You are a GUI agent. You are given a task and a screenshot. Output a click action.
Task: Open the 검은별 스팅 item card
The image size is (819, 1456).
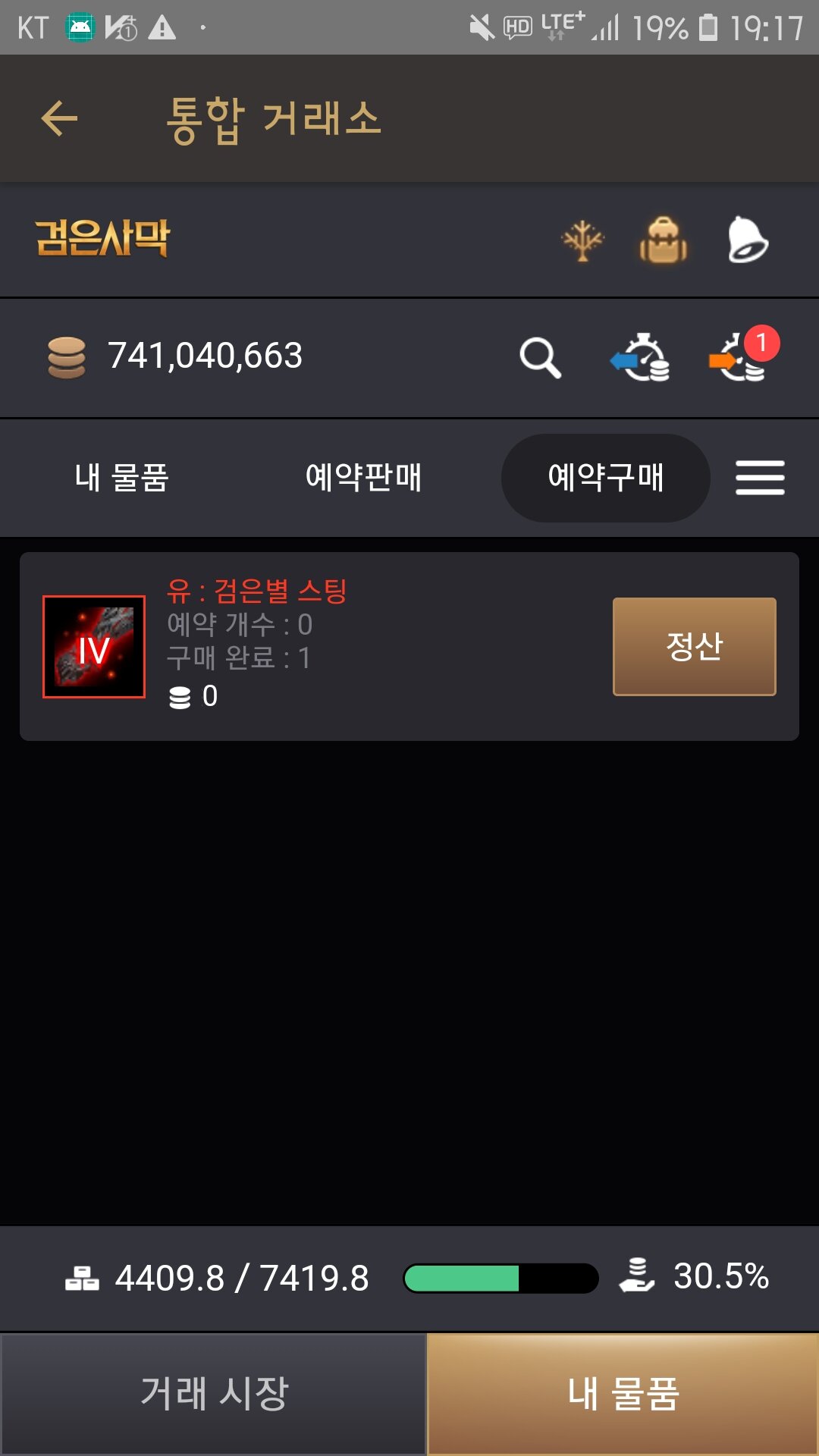click(x=409, y=646)
